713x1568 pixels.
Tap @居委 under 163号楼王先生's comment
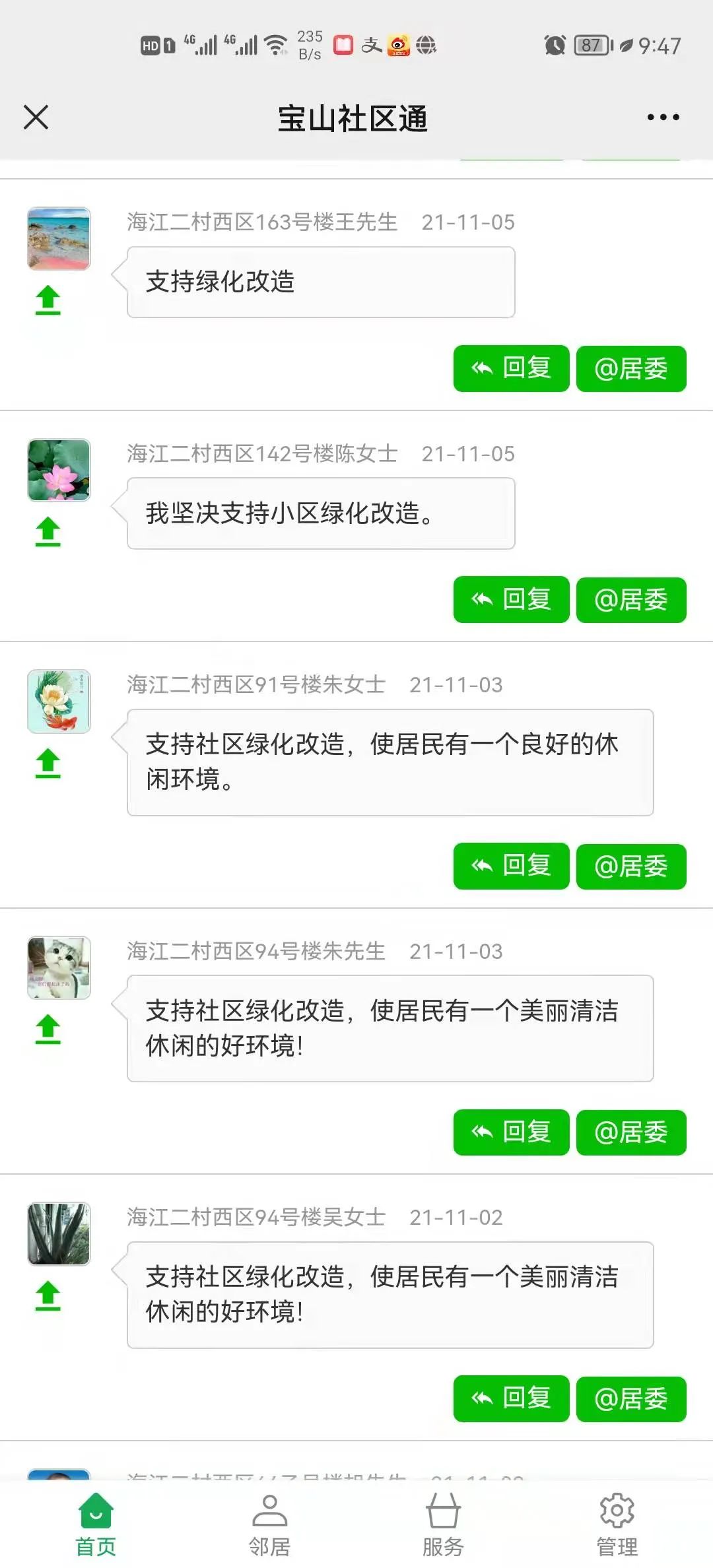631,368
